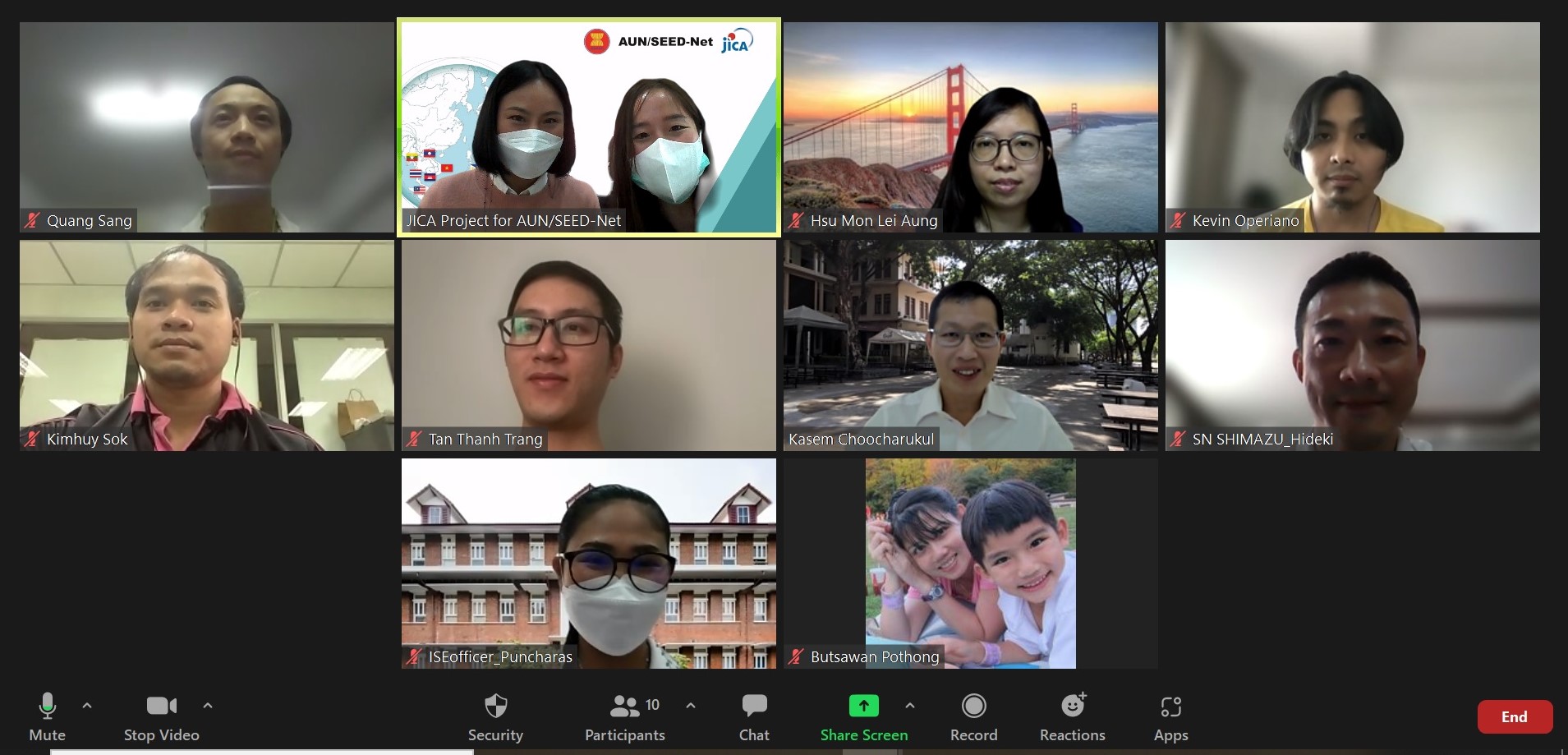The image size is (1568, 755).
Task: Mute the microphone
Action: click(x=47, y=716)
